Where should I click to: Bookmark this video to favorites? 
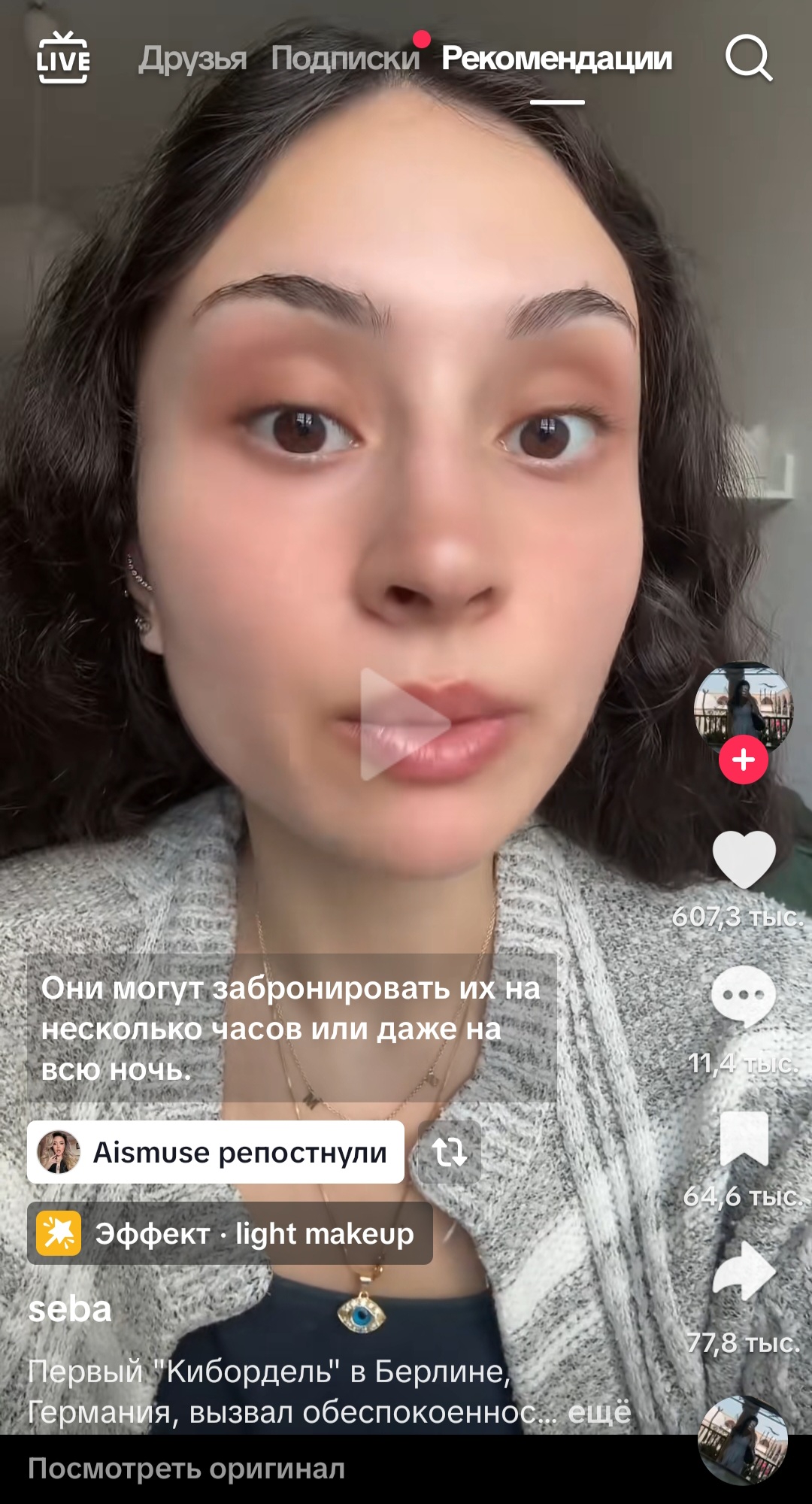744,1139
